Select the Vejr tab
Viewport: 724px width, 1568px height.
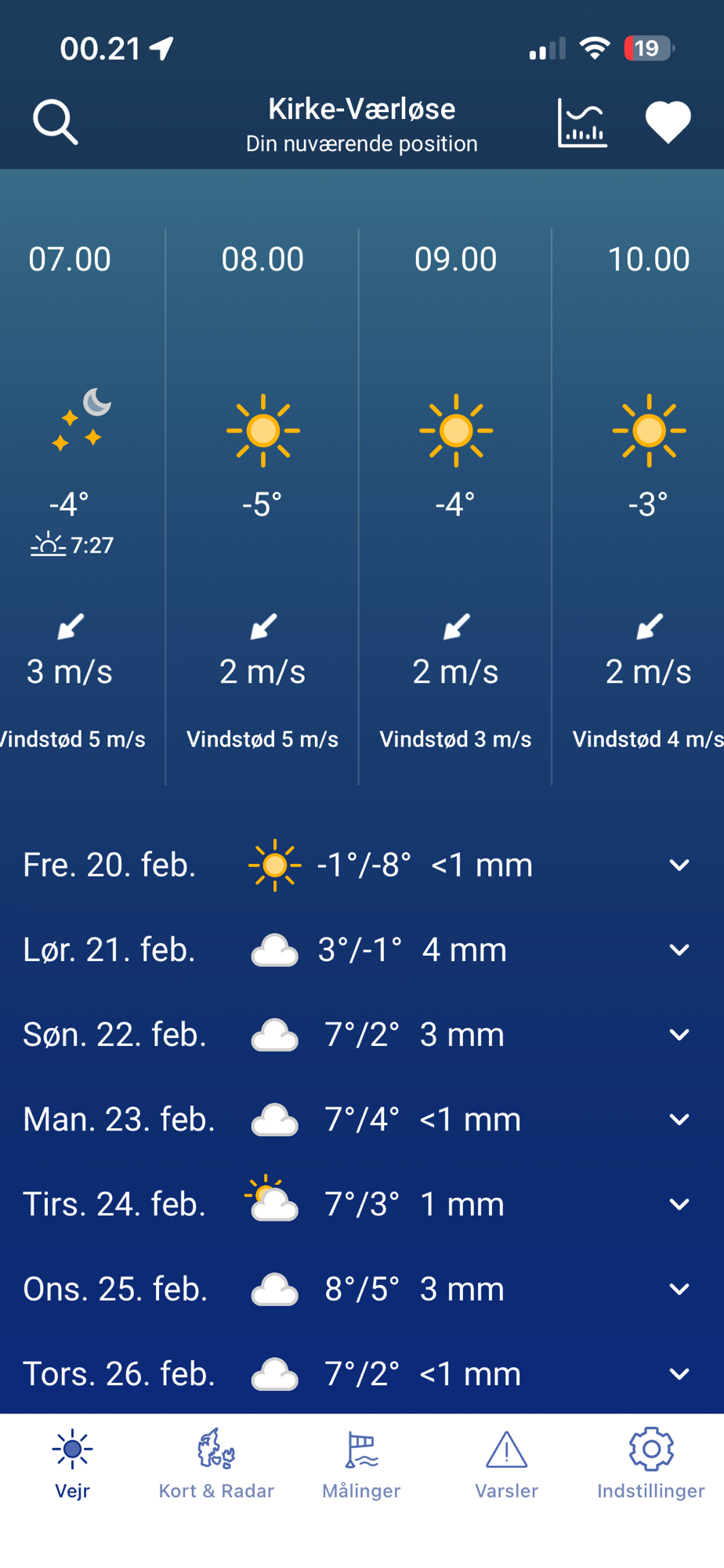click(x=72, y=1464)
